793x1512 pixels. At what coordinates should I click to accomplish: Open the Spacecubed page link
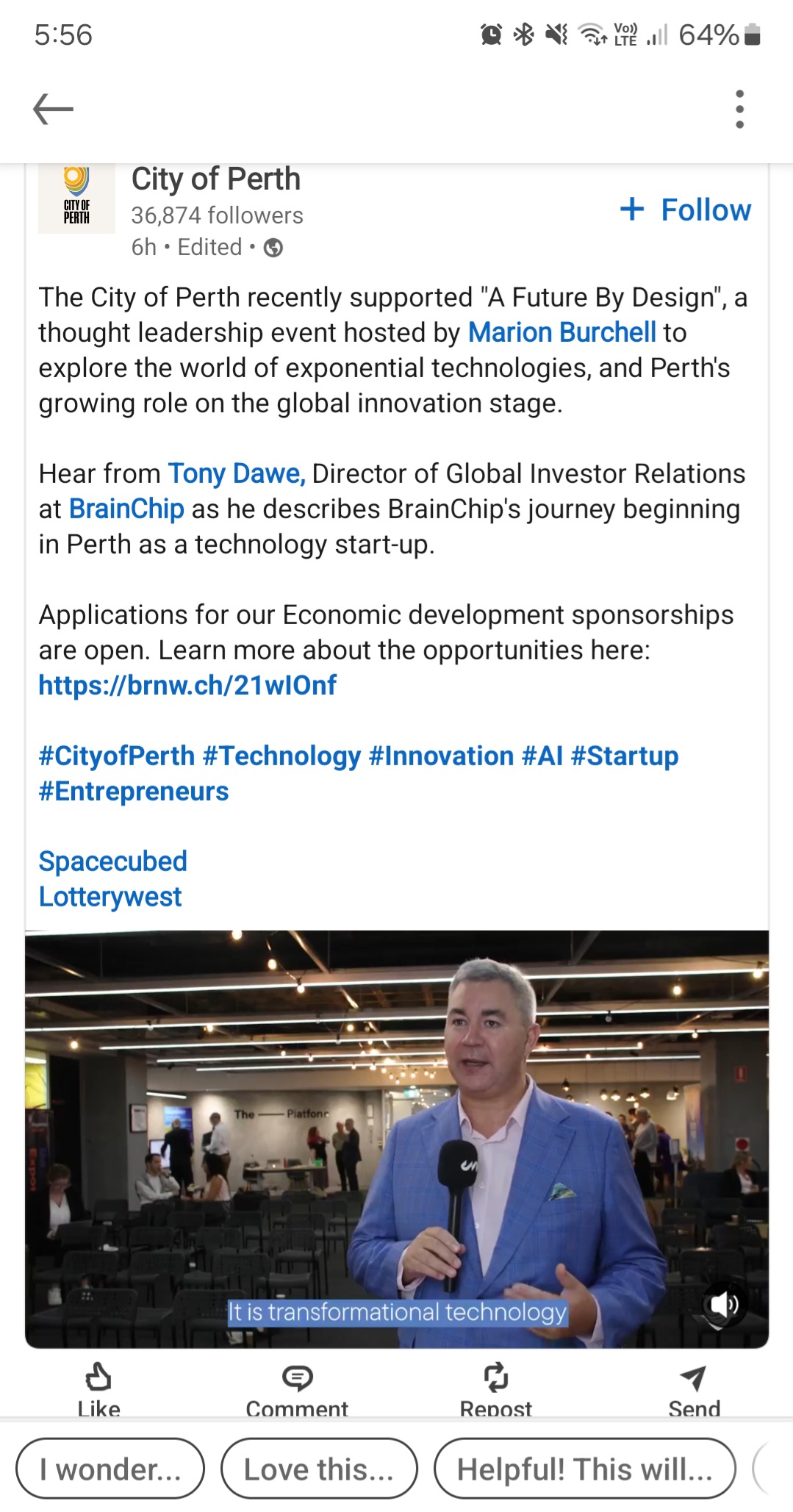(112, 861)
